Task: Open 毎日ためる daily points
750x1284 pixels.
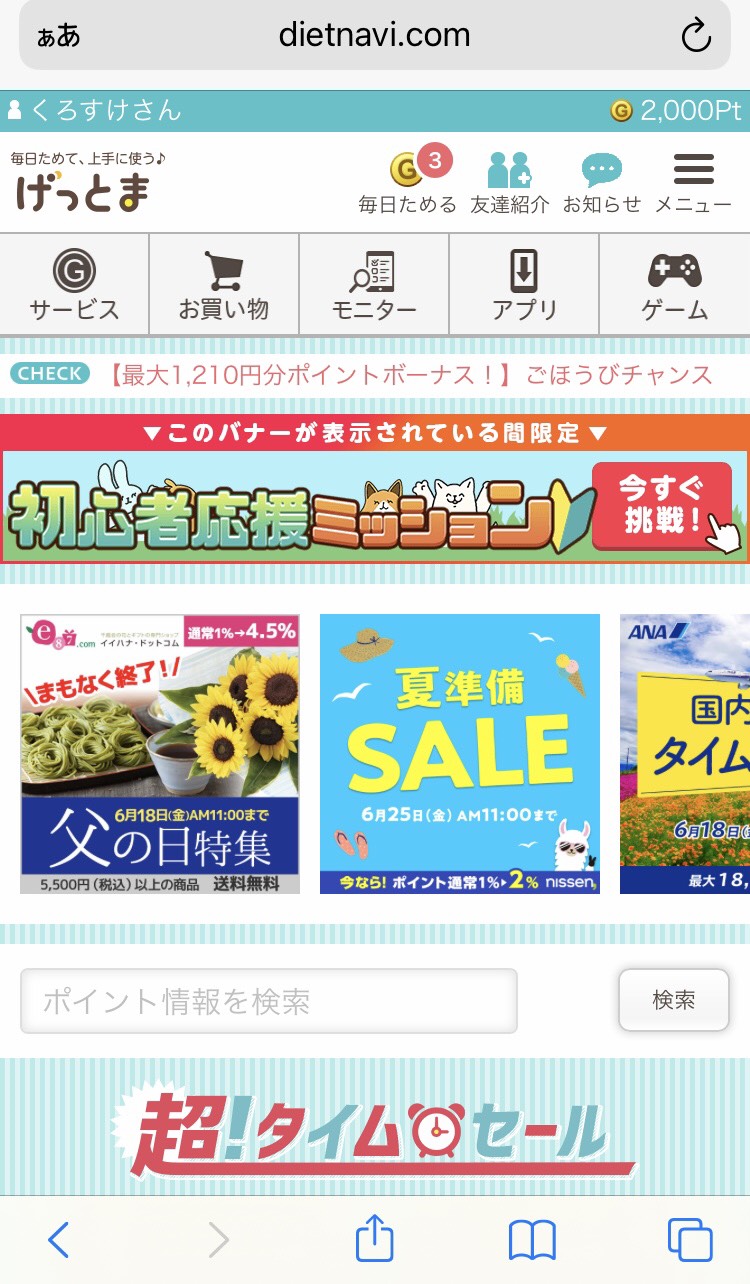Action: pyautogui.click(x=407, y=180)
